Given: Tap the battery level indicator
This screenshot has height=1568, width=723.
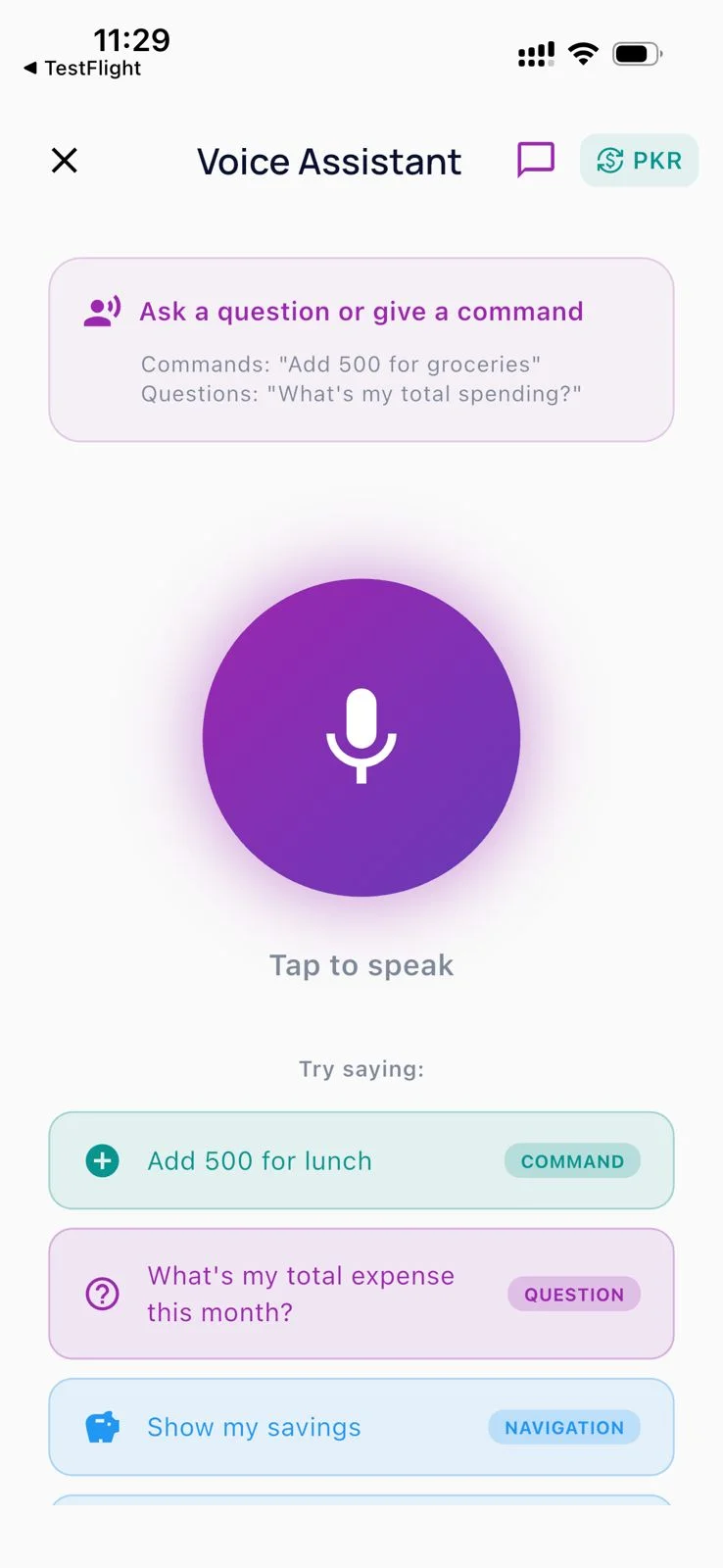Looking at the screenshot, I should pos(636,54).
